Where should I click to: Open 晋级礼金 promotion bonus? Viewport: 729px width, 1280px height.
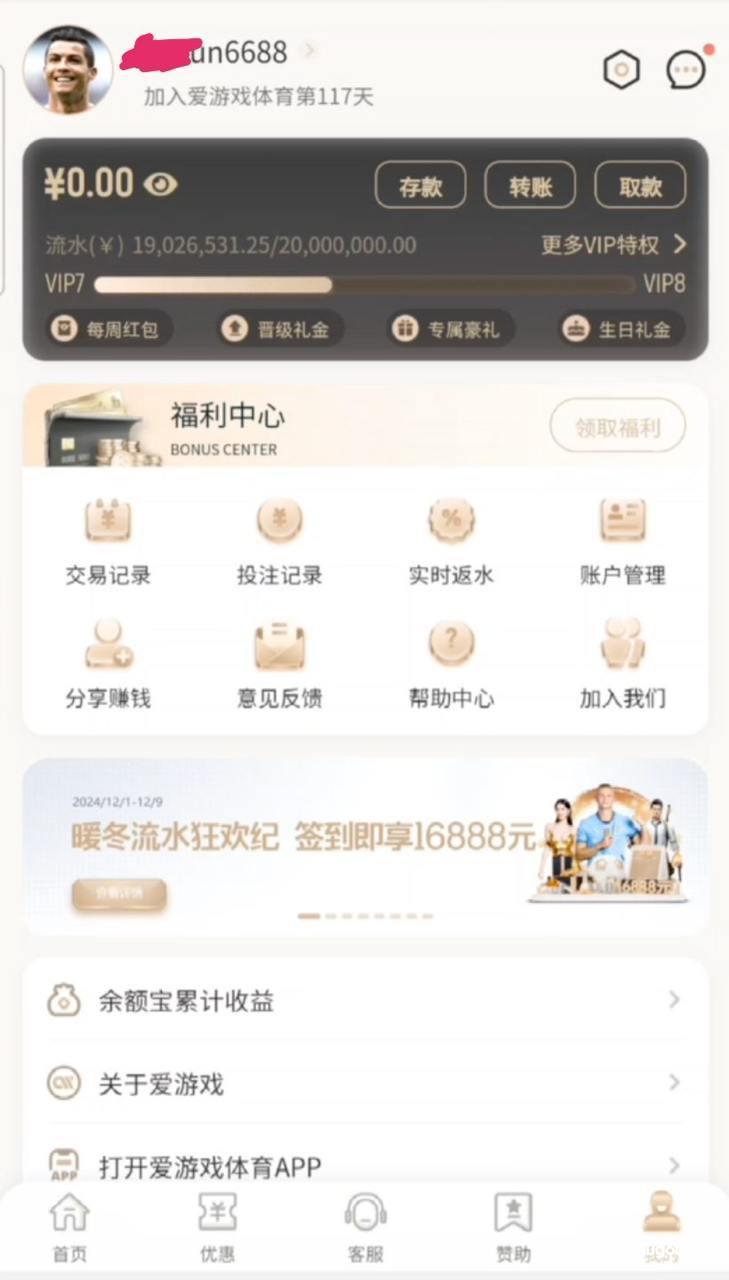[x=281, y=329]
